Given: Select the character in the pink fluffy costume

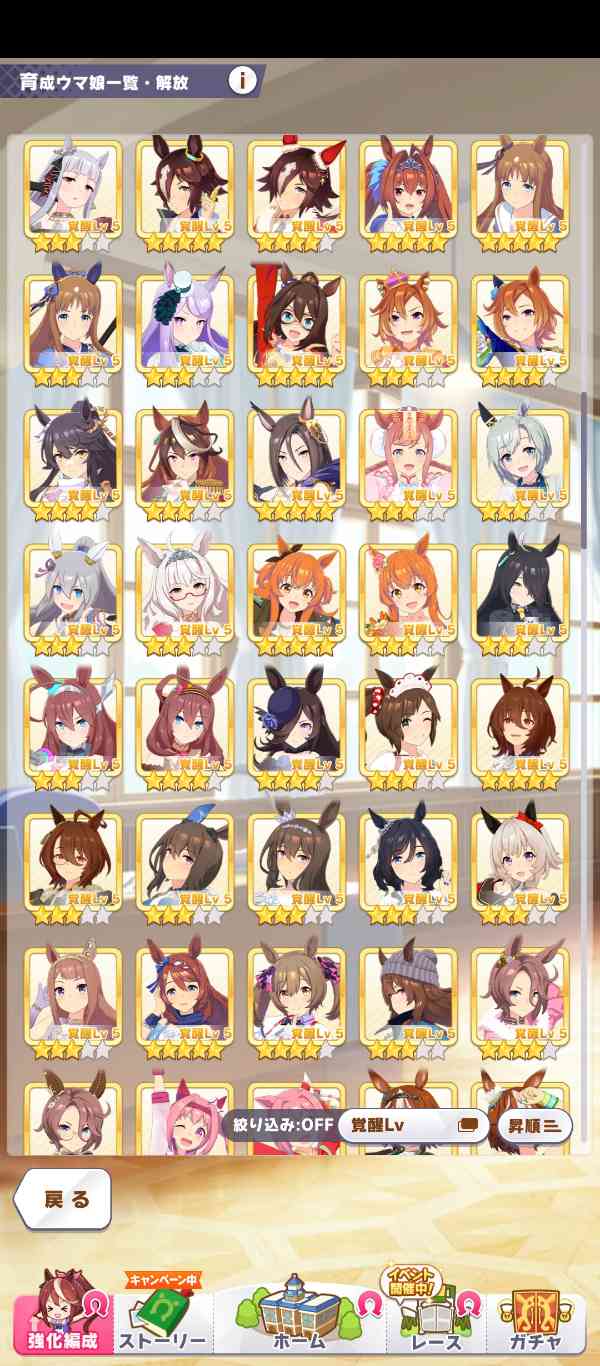Looking at the screenshot, I should pyautogui.click(x=409, y=465).
